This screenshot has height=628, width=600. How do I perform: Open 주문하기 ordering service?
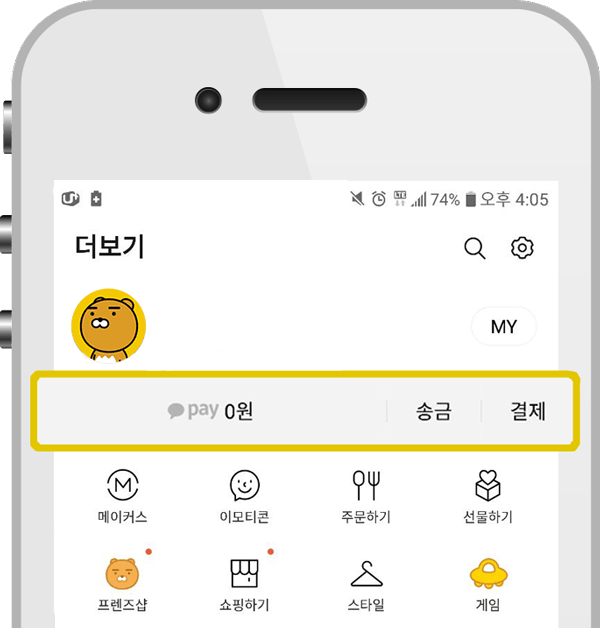tap(366, 496)
